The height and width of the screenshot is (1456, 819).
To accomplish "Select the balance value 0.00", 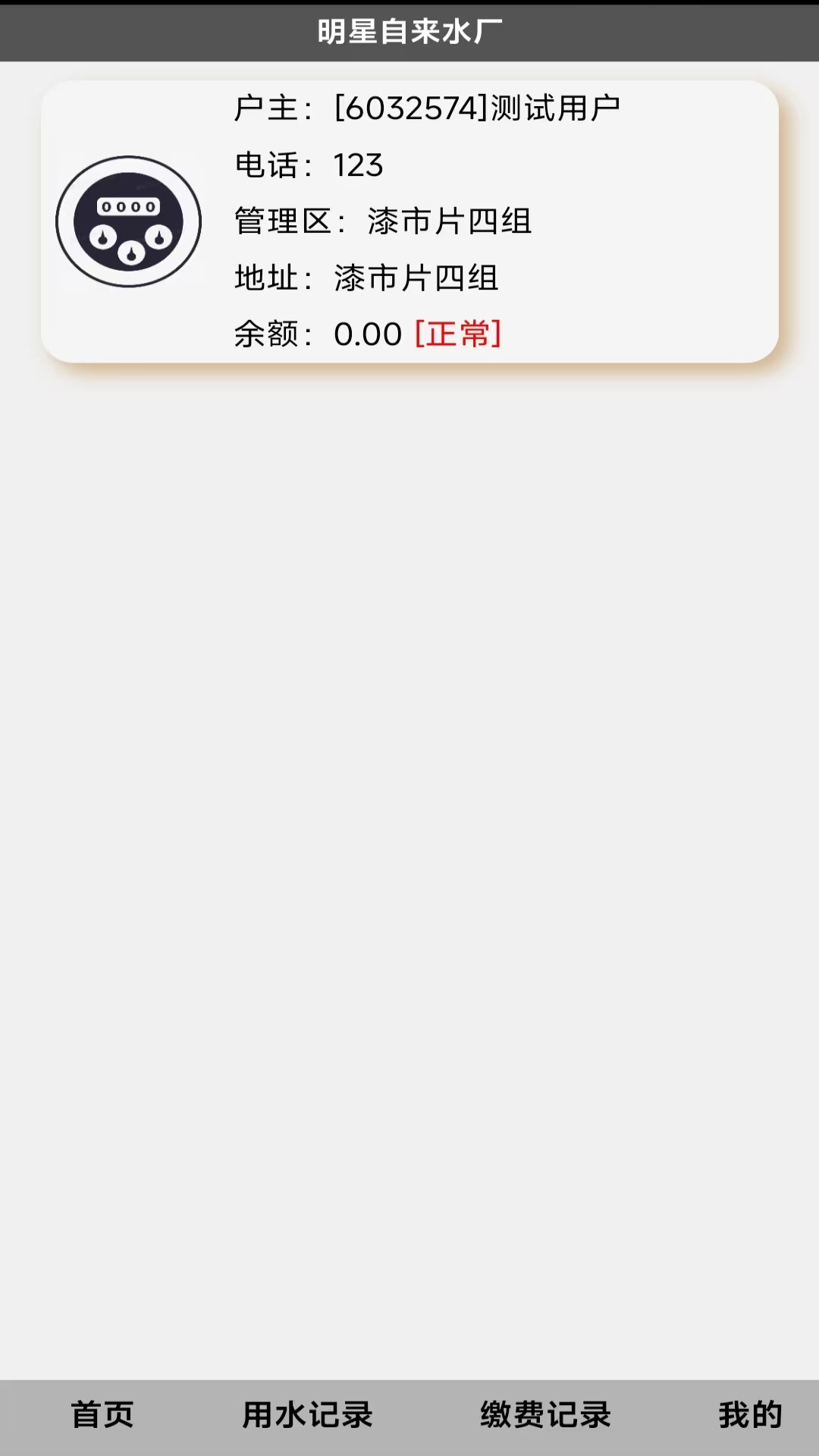I will (x=367, y=334).
